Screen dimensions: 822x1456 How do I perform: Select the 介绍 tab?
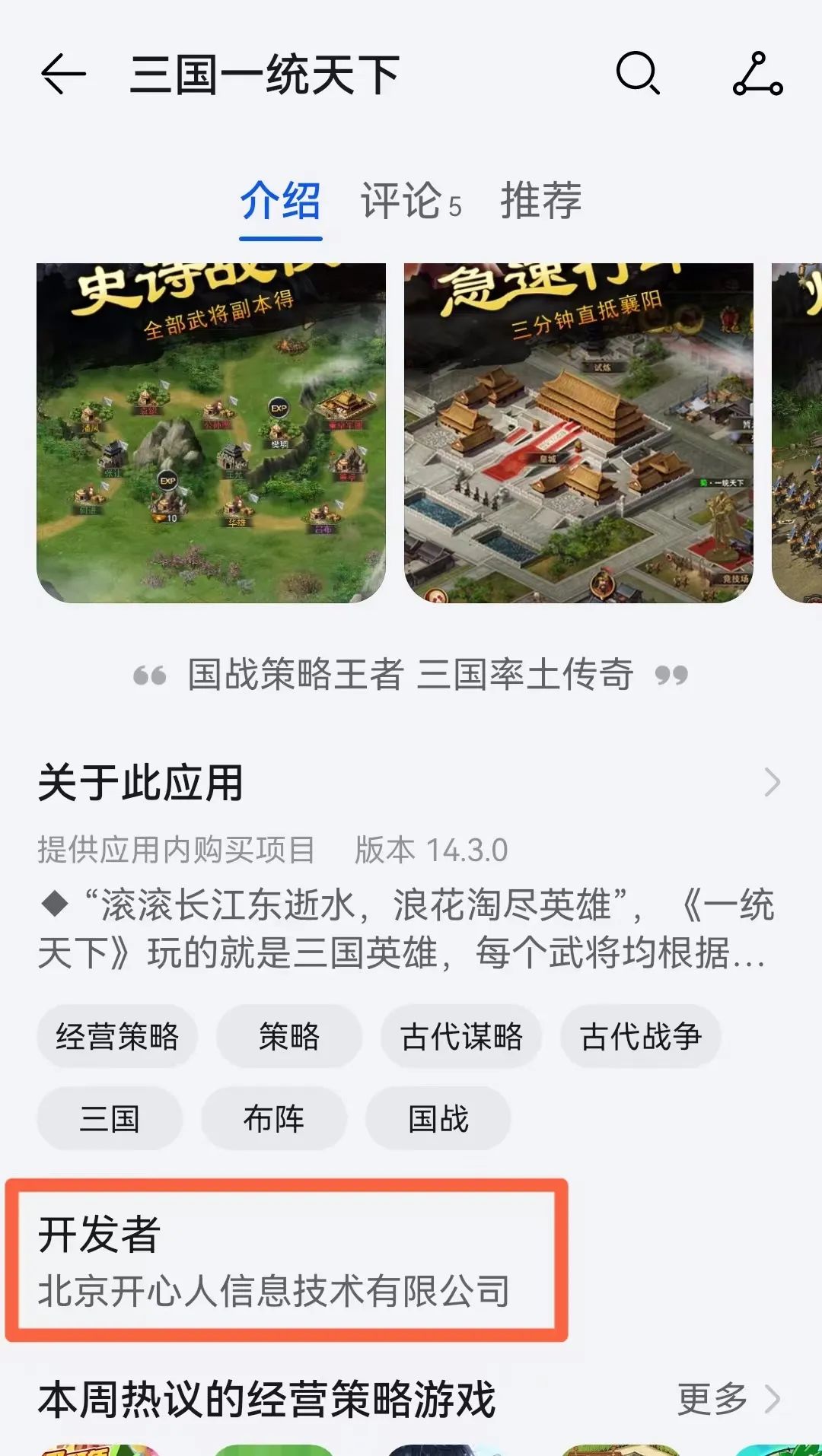(280, 201)
